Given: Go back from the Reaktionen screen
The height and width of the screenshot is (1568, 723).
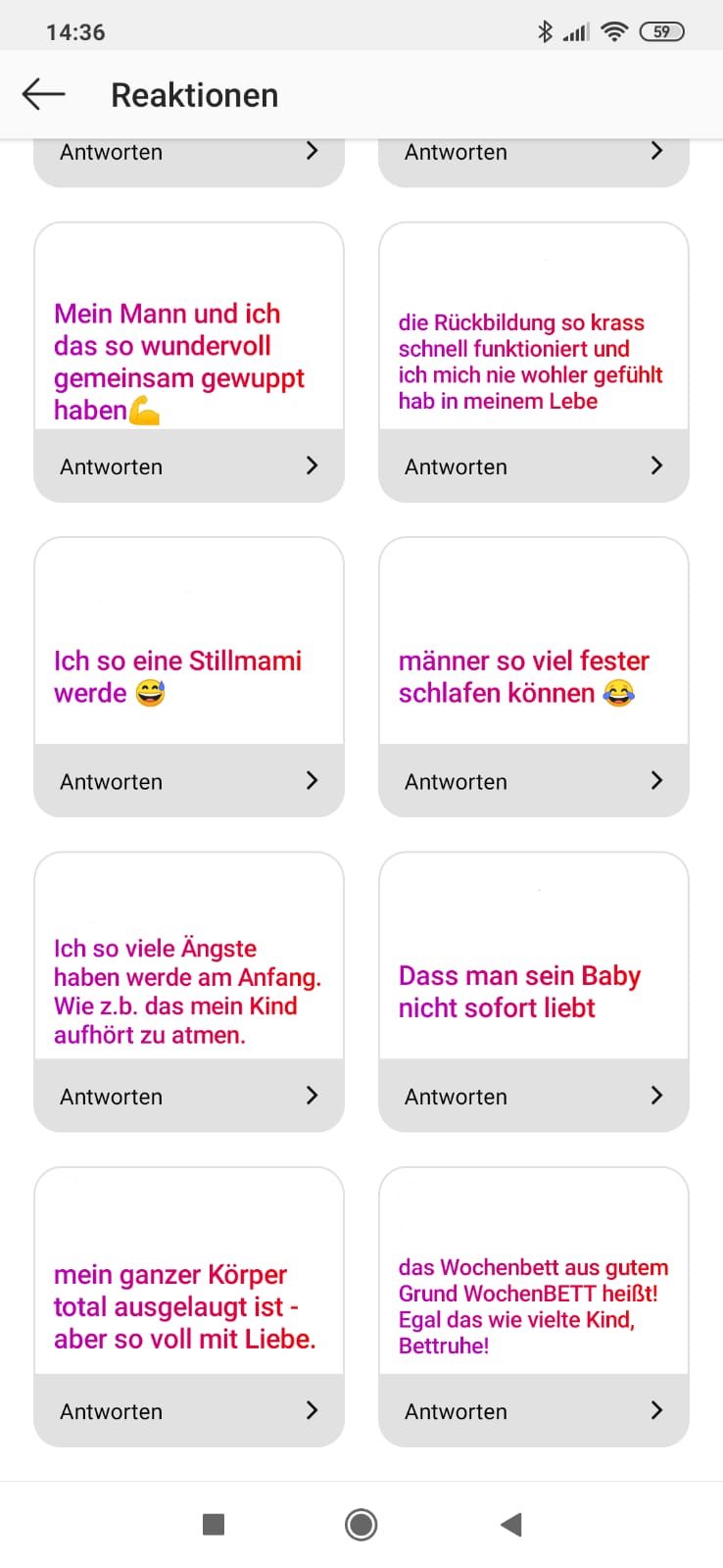Looking at the screenshot, I should point(43,95).
